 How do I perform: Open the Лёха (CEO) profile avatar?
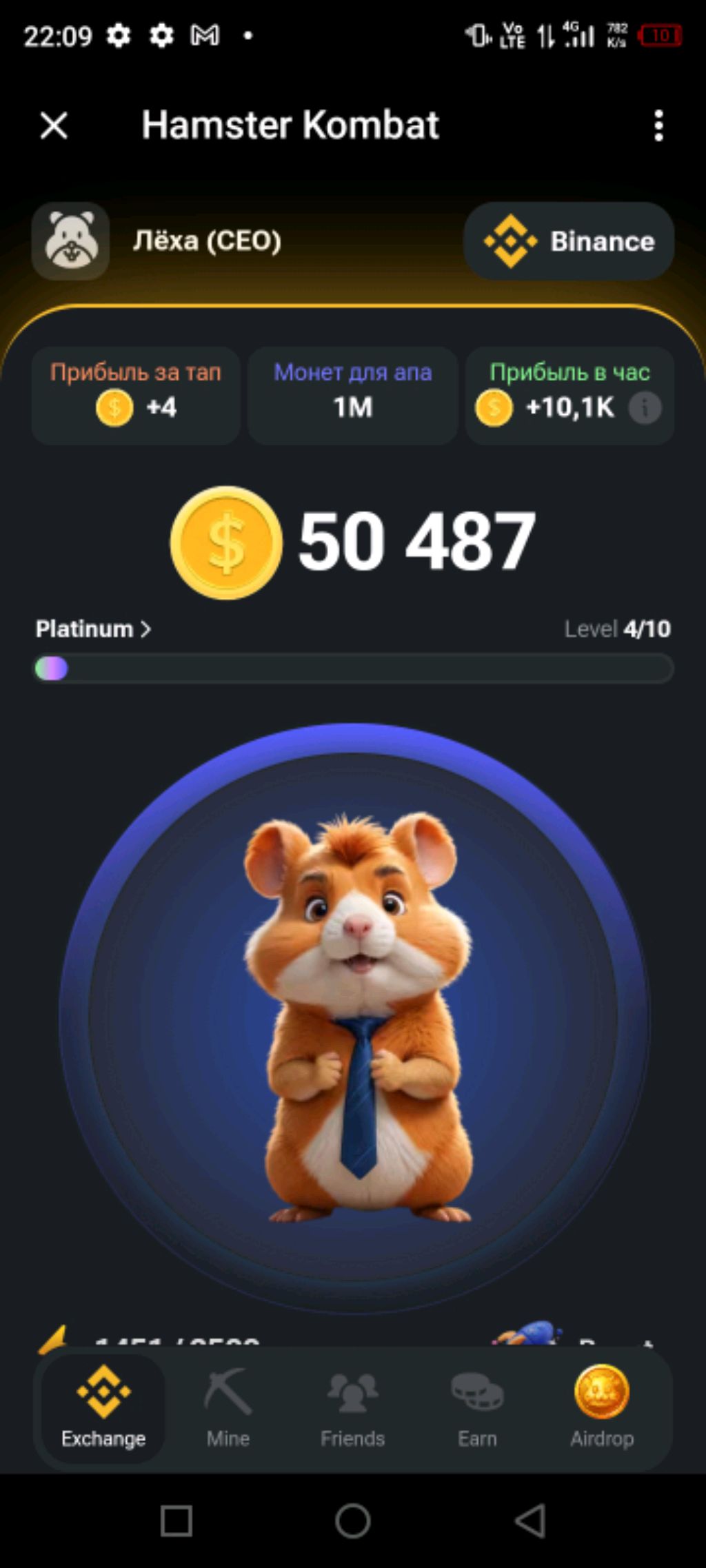[x=70, y=241]
